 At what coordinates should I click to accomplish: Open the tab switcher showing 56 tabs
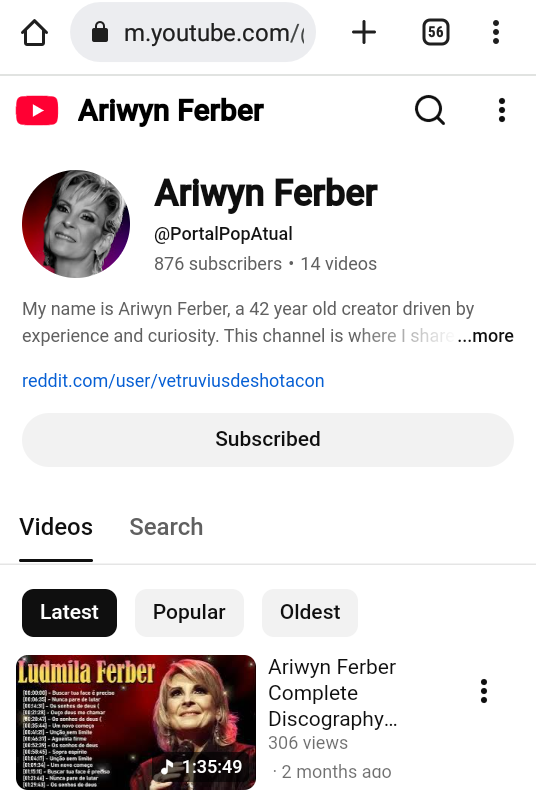click(x=436, y=33)
